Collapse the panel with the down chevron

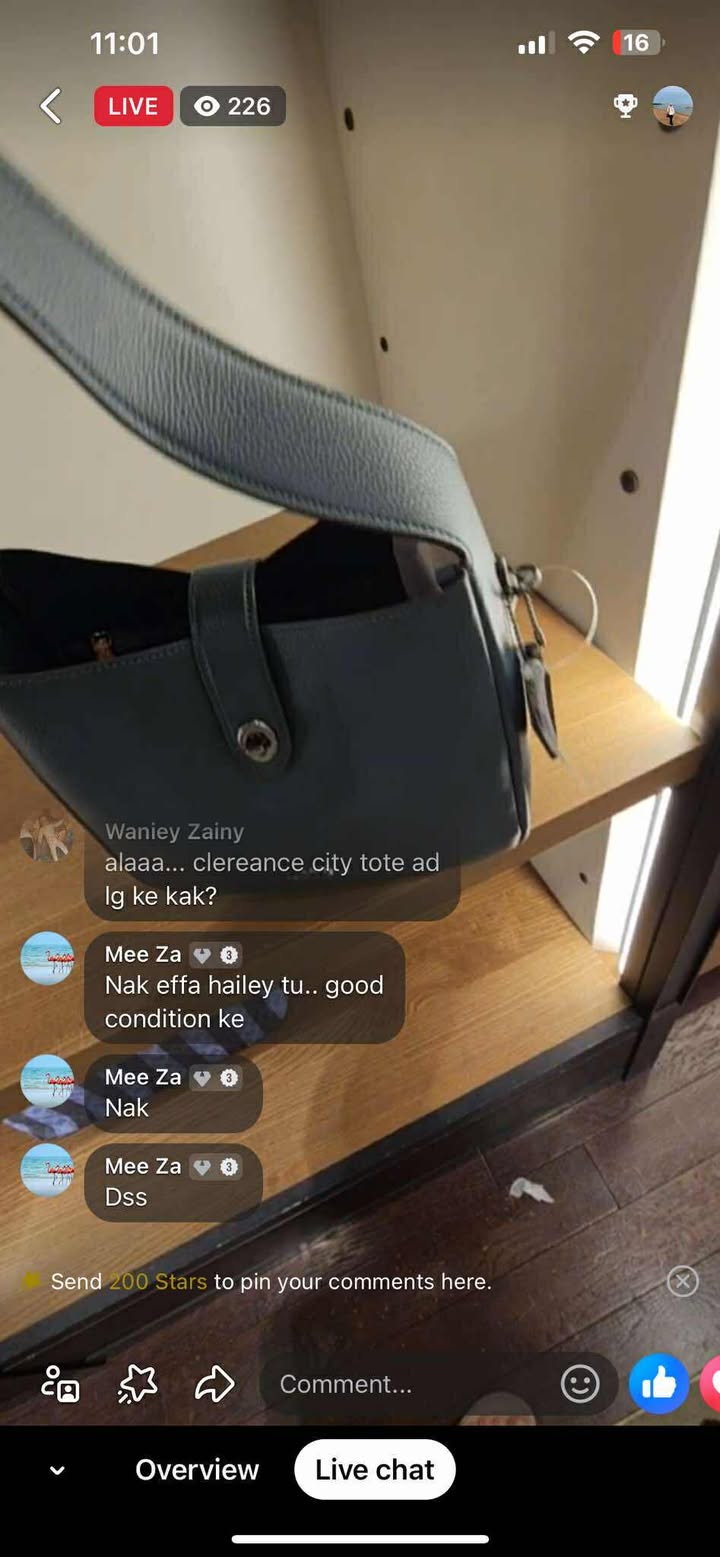[58, 1470]
